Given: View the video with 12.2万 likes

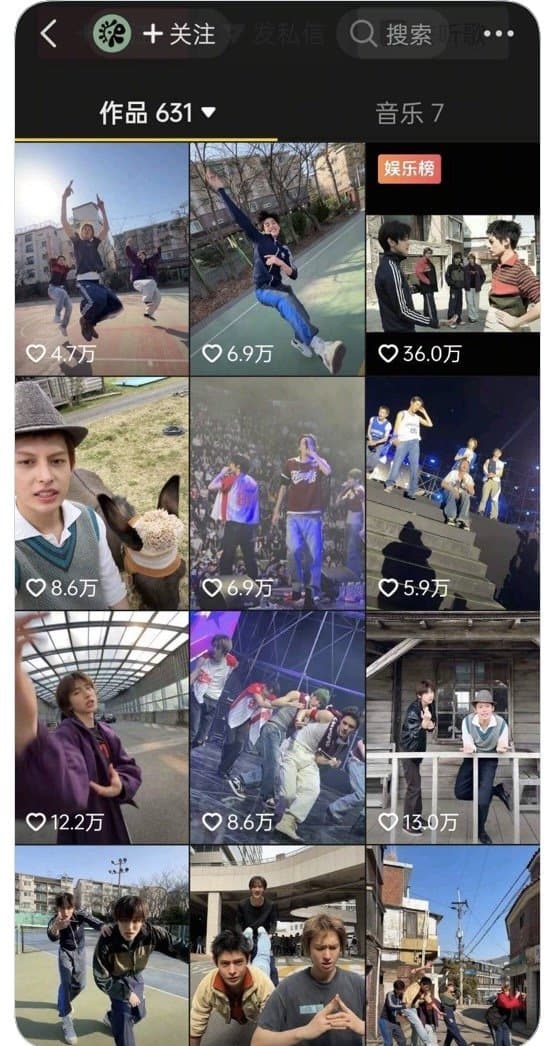Looking at the screenshot, I should tap(101, 728).
